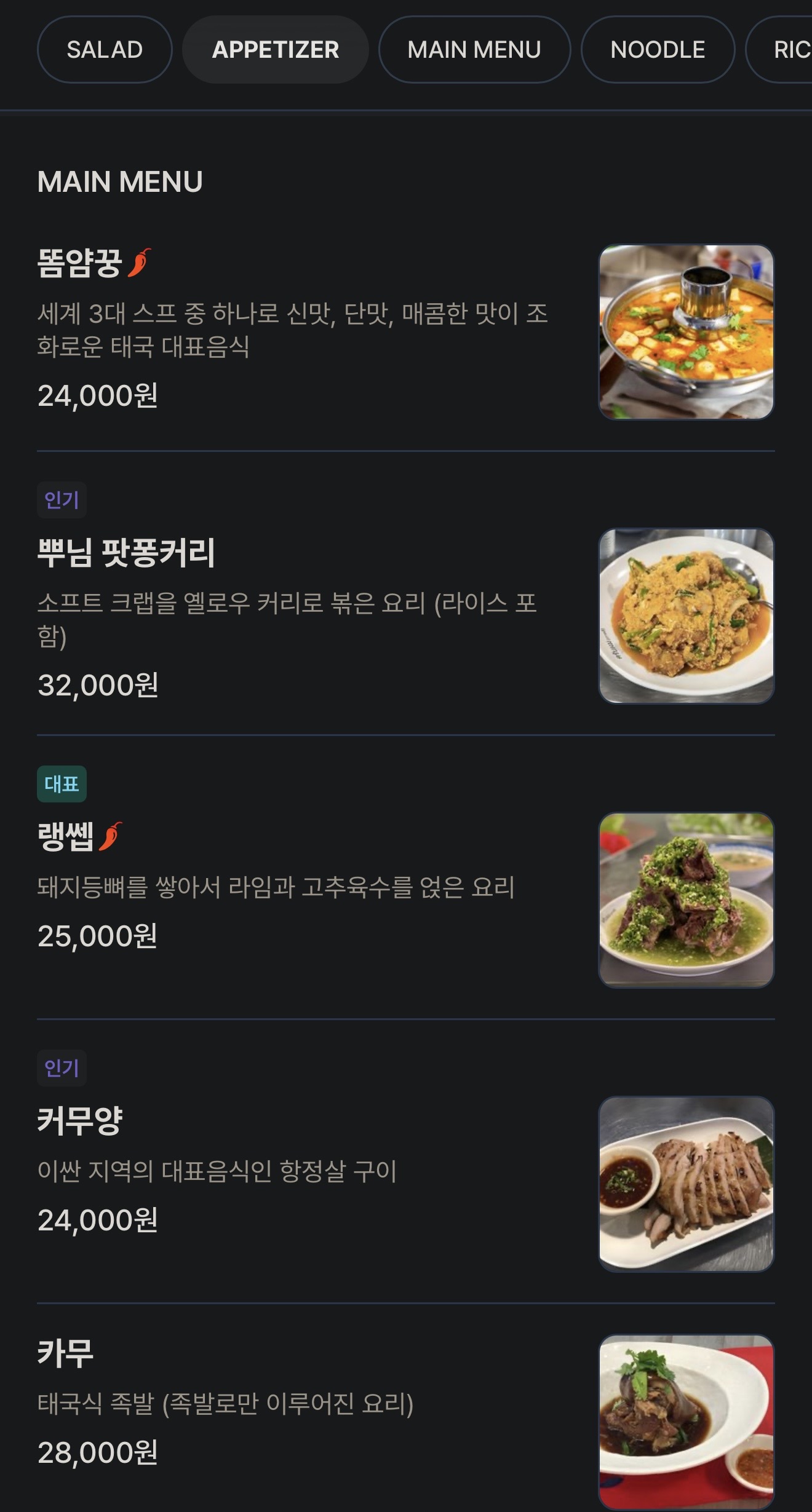View details for 뿌님 팟퐁커리
812x1512 pixels.
click(x=126, y=552)
